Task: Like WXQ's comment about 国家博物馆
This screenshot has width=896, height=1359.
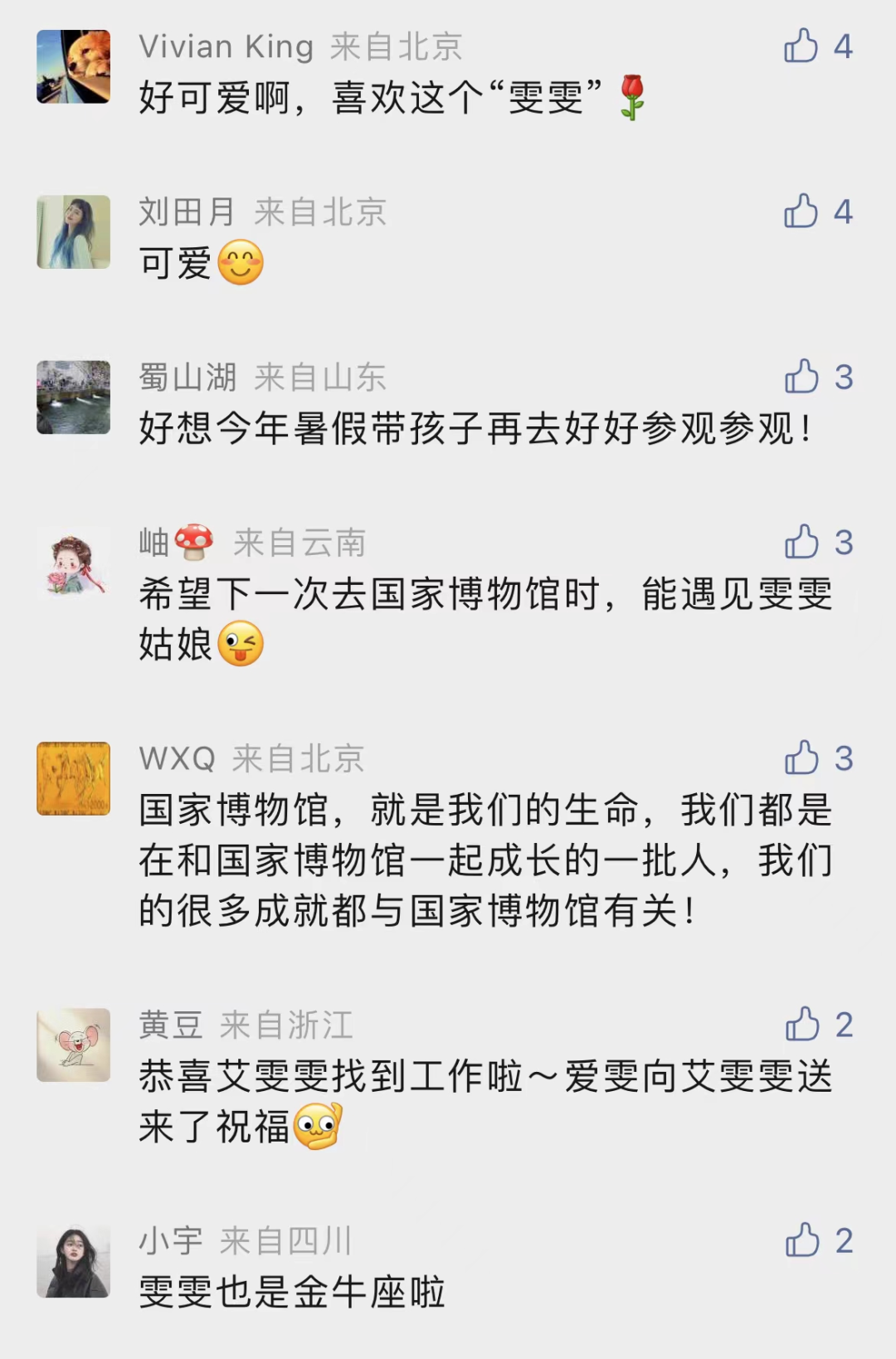Action: 801,757
